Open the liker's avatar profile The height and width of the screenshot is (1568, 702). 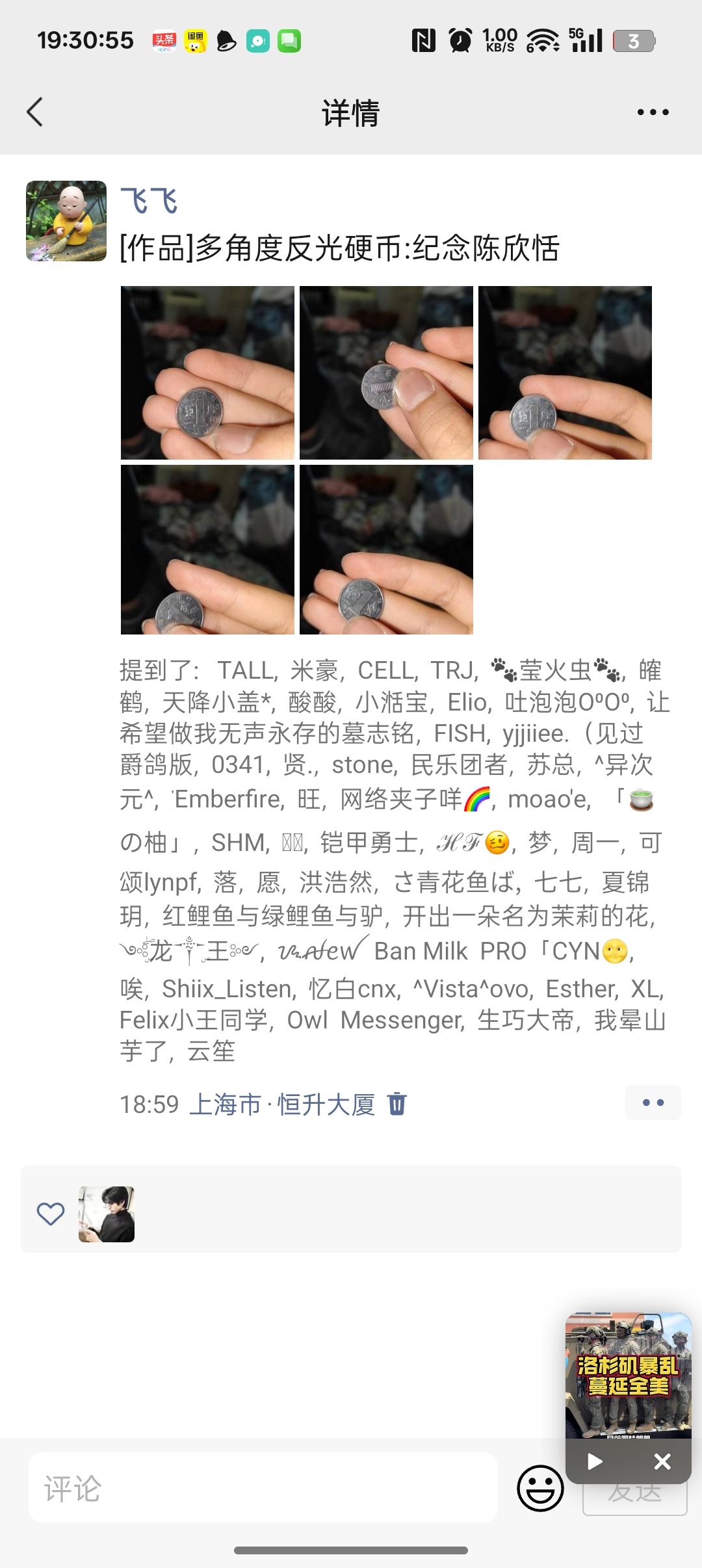107,1214
